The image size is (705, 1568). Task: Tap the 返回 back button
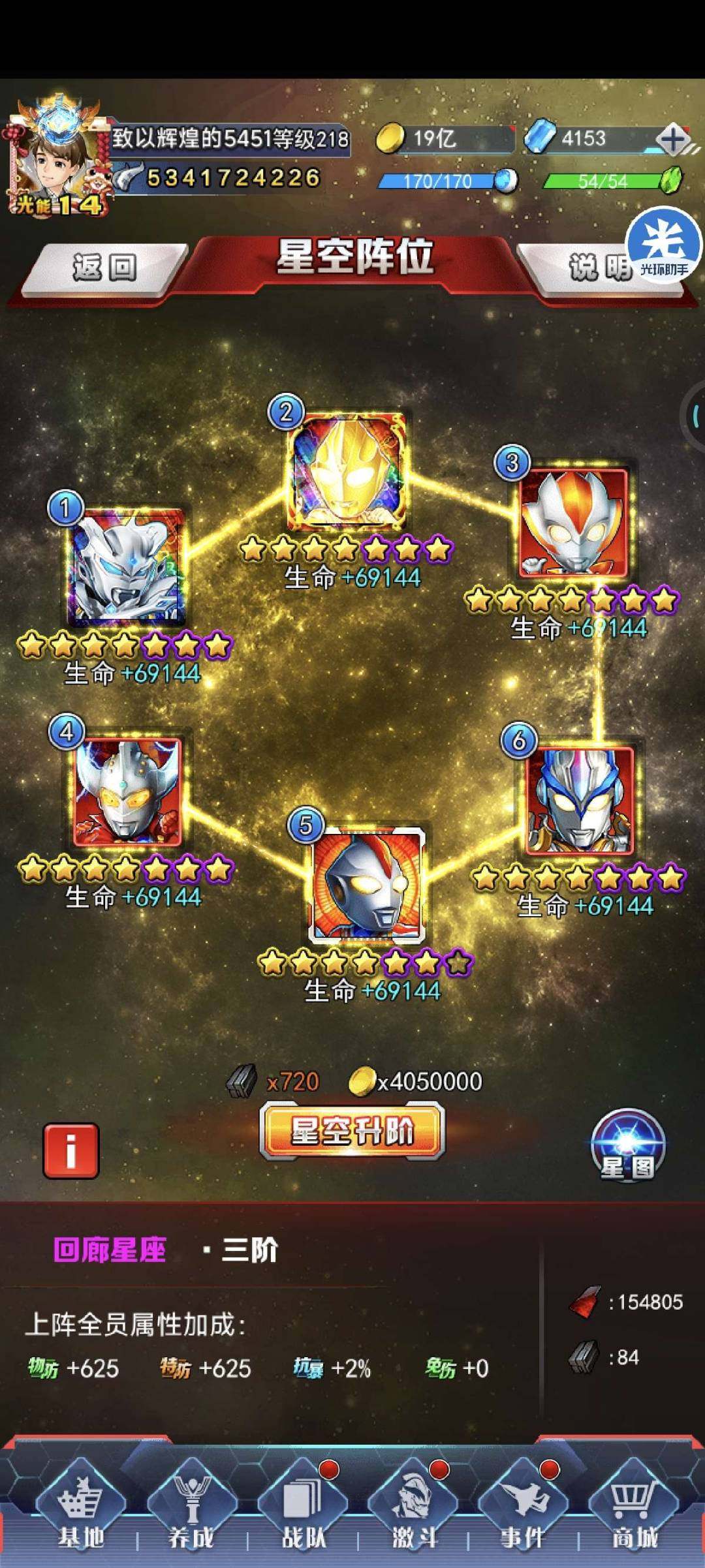(x=104, y=268)
